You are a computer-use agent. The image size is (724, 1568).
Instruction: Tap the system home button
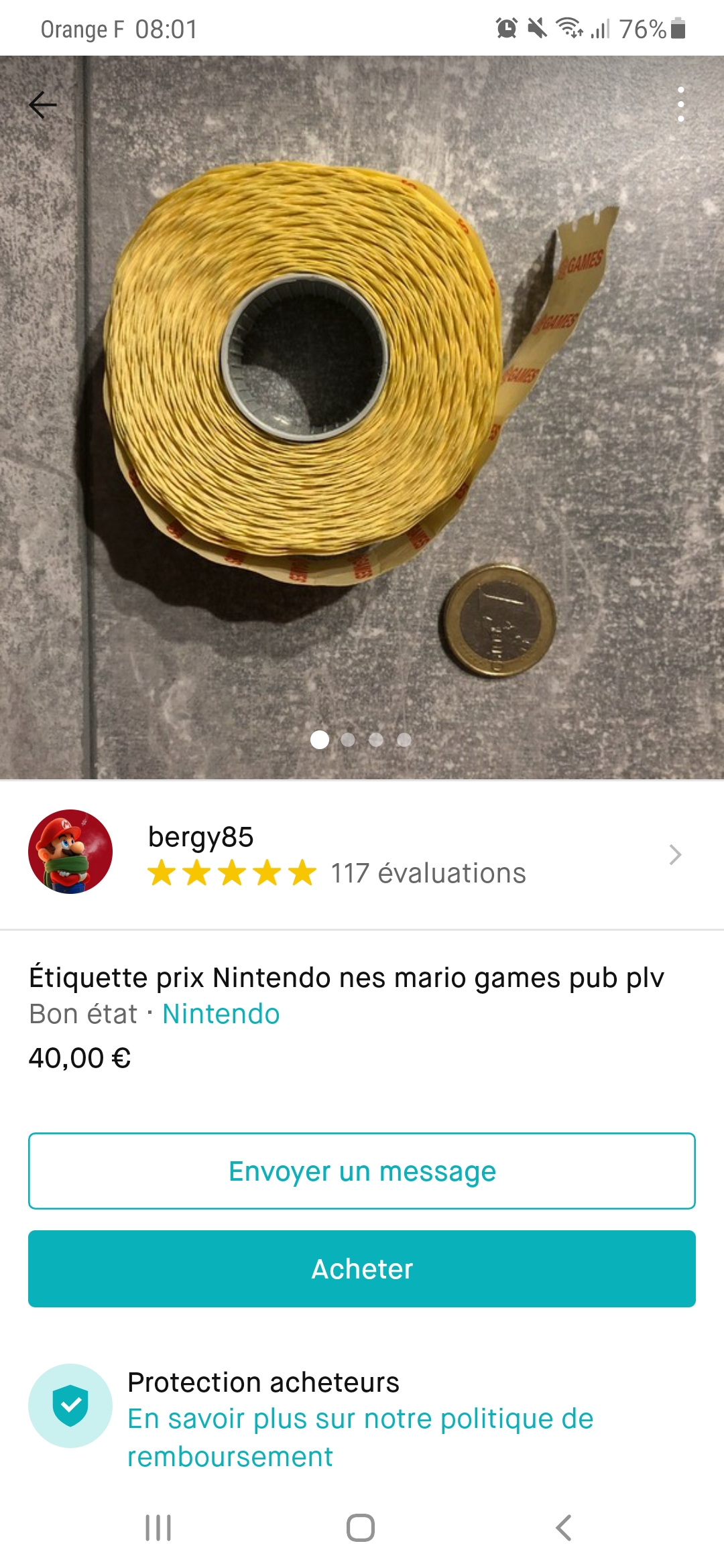pyautogui.click(x=361, y=1528)
